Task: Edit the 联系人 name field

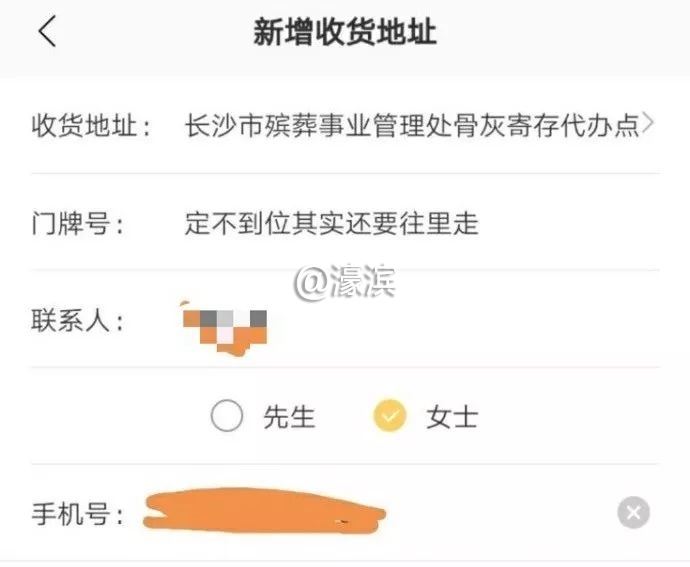Action: tap(420, 322)
